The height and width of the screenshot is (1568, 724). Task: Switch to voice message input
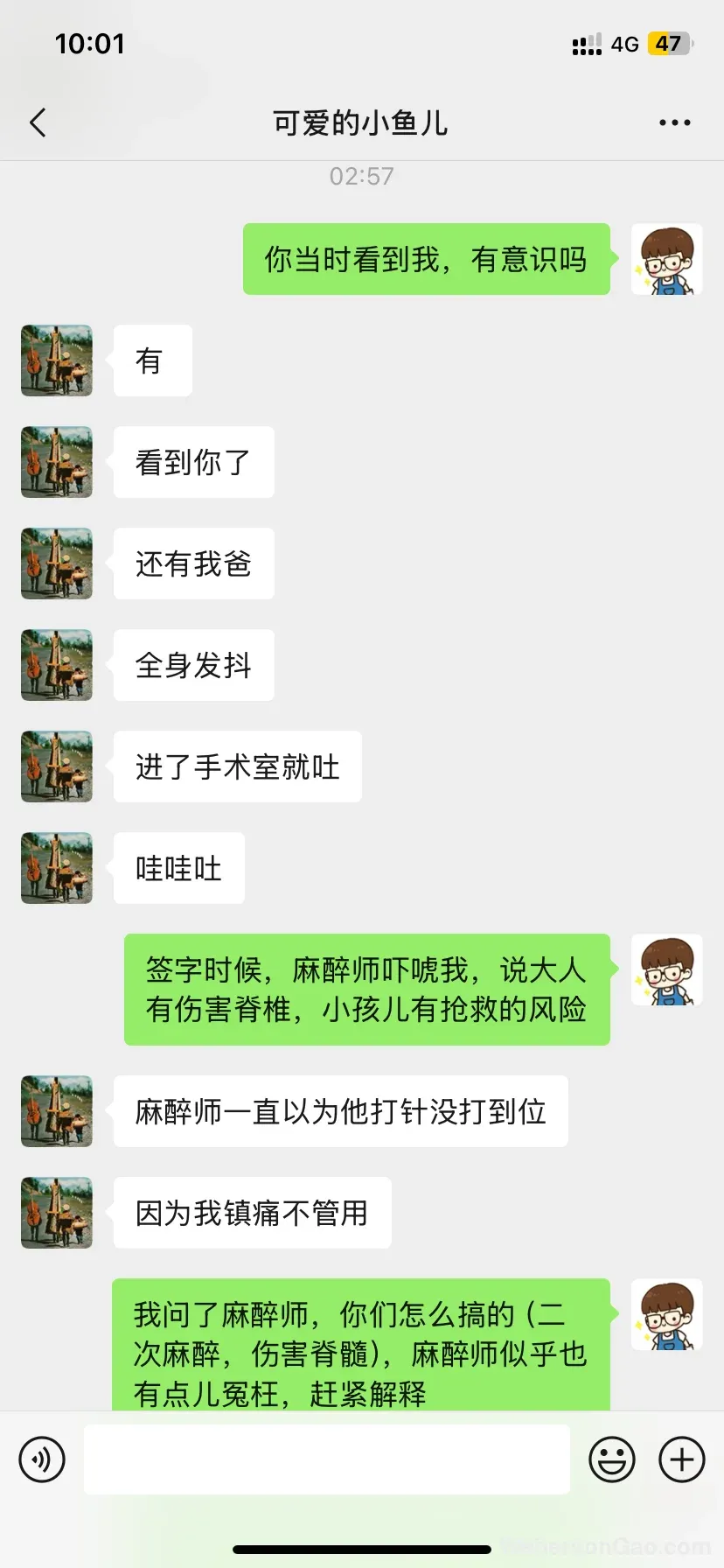tap(42, 1459)
